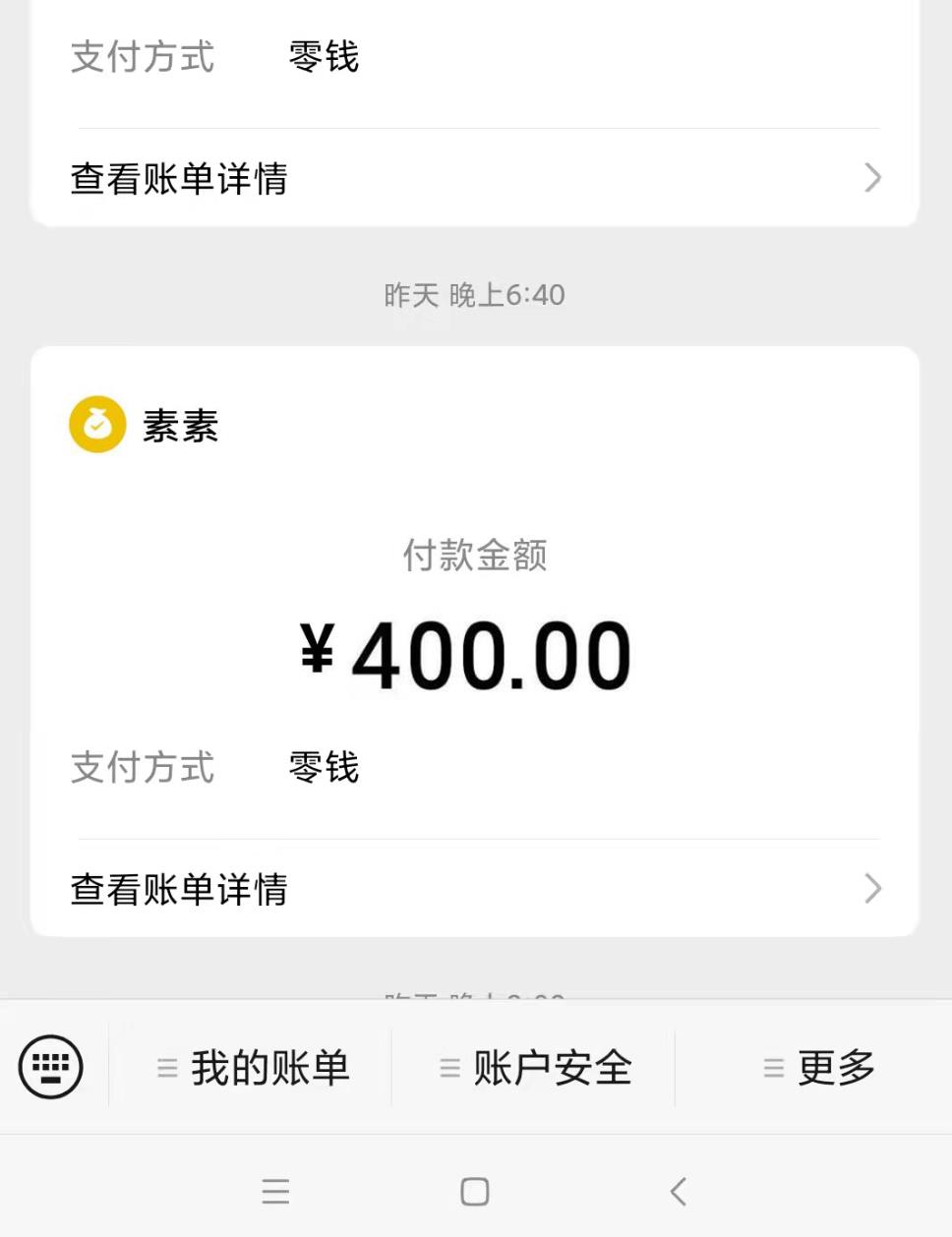Tap the system home button
This screenshot has height=1237, width=952.
(475, 1192)
